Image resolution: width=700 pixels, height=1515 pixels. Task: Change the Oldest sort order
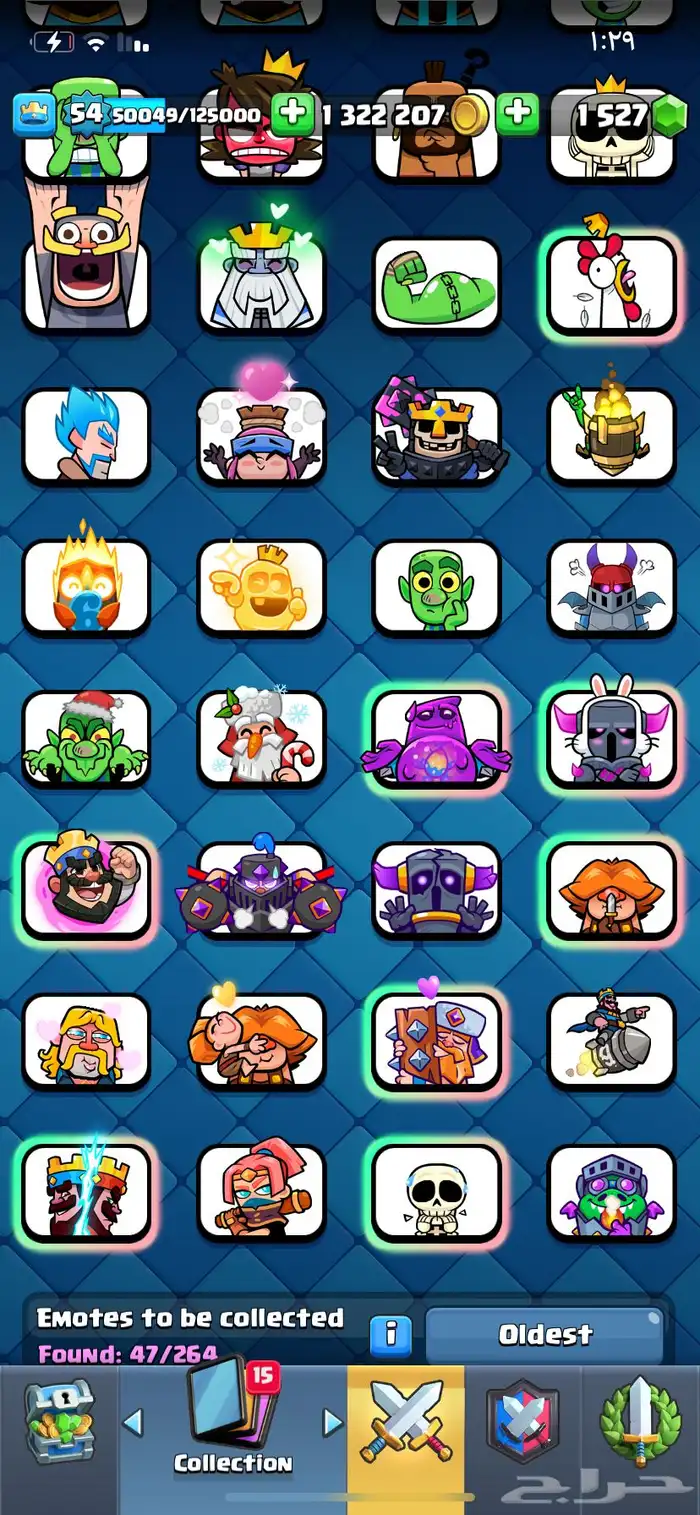pos(545,1333)
